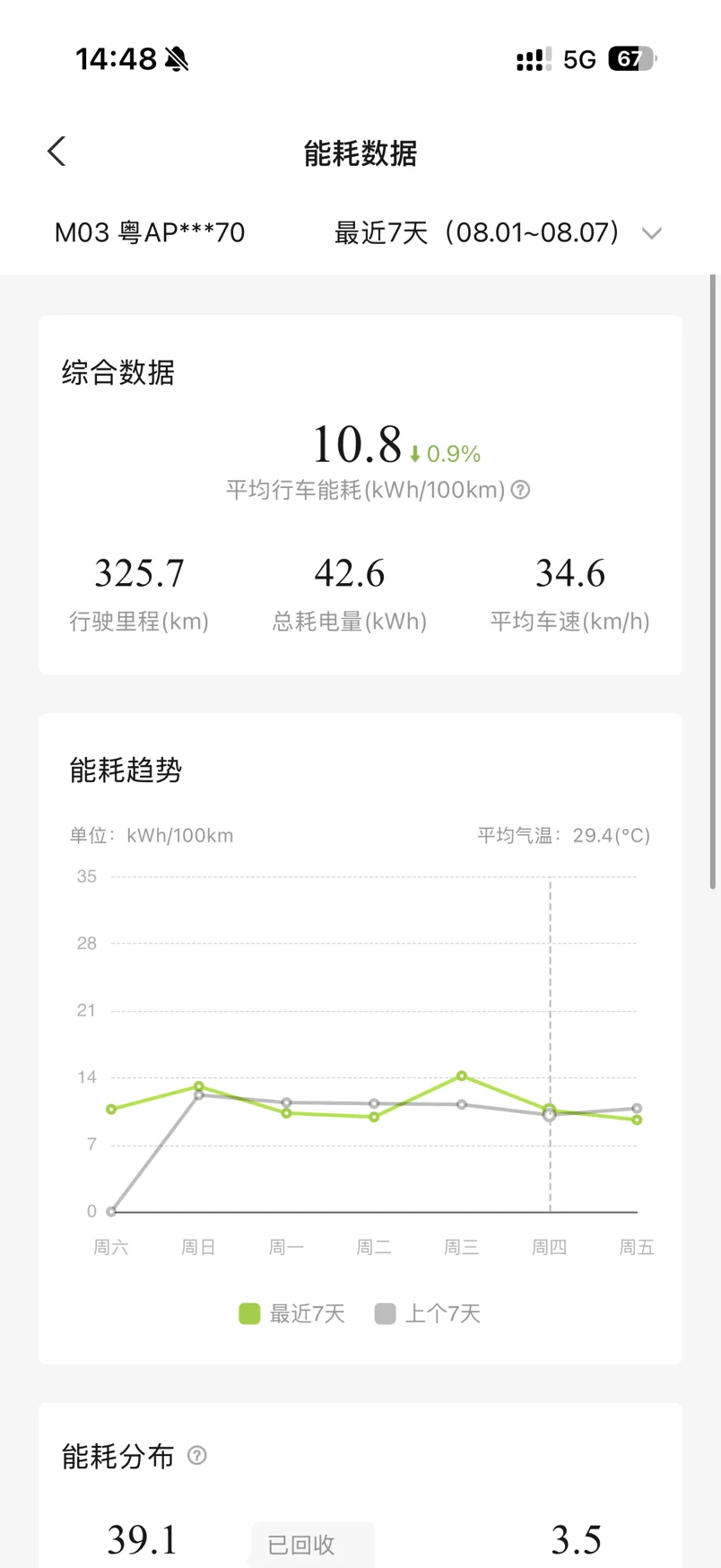Toggle the 上个7天 legend series
The height and width of the screenshot is (1568, 721).
point(428,1314)
